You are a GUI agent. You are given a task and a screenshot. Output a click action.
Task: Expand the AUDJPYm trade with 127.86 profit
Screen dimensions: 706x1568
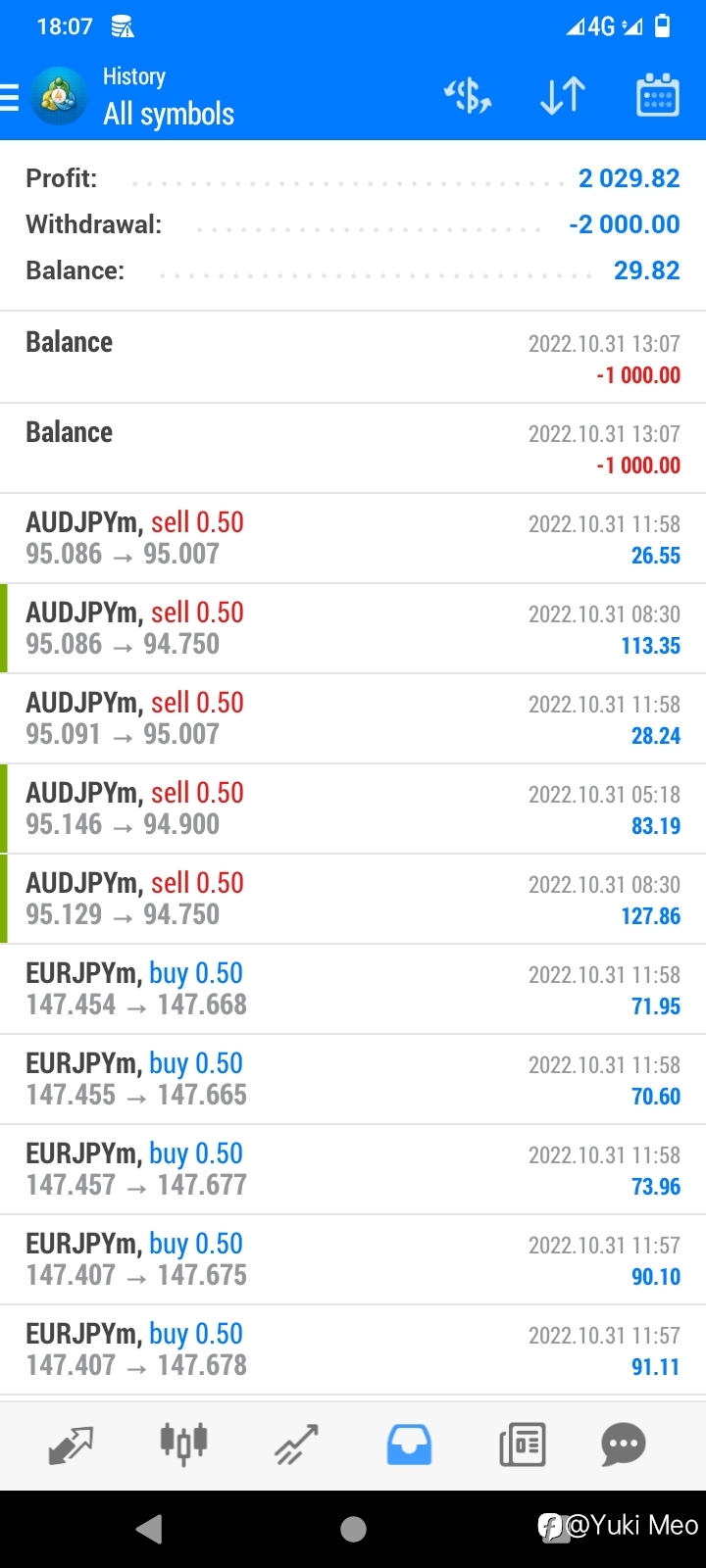[x=353, y=899]
